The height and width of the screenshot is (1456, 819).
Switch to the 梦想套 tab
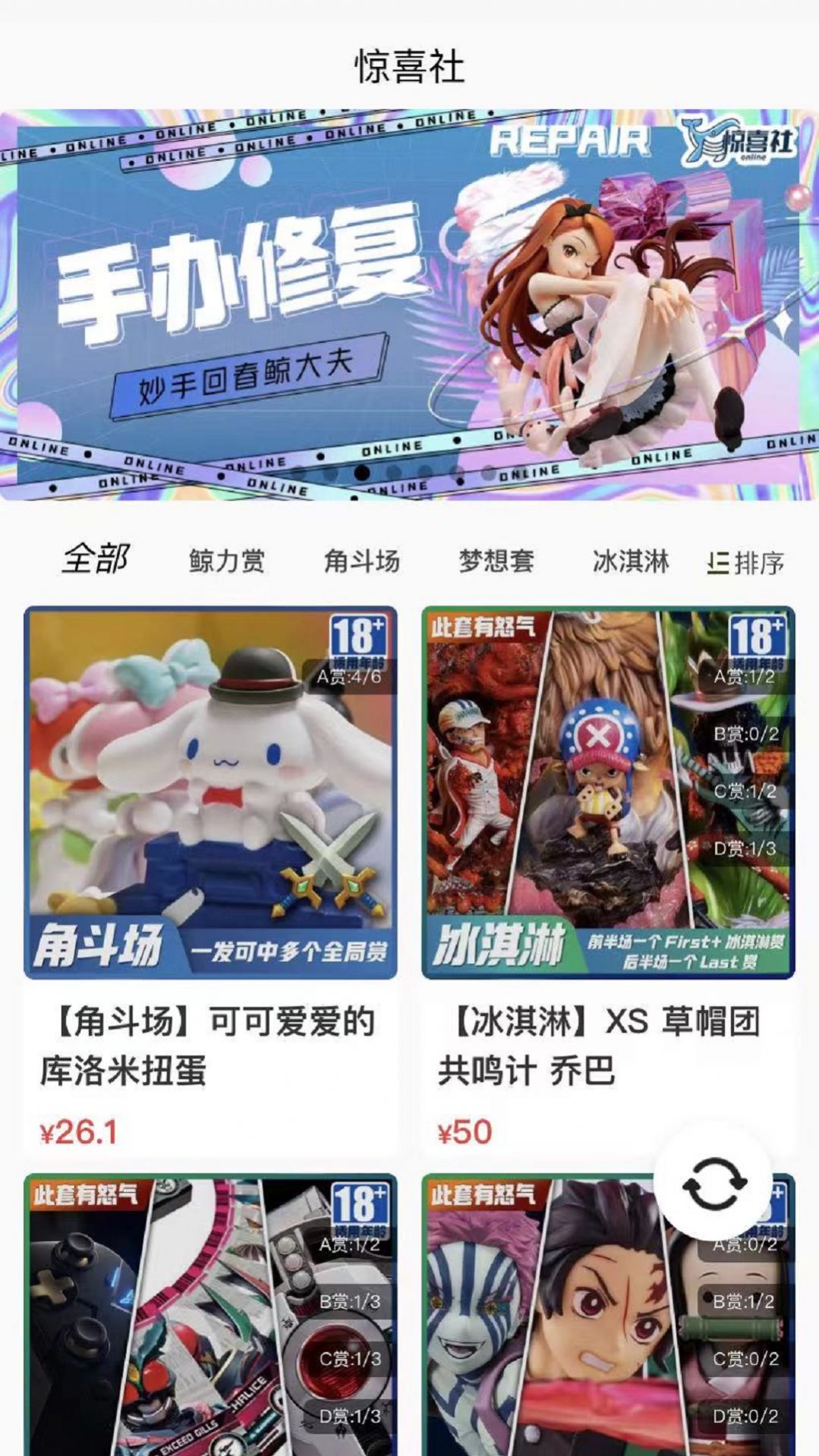tap(496, 561)
